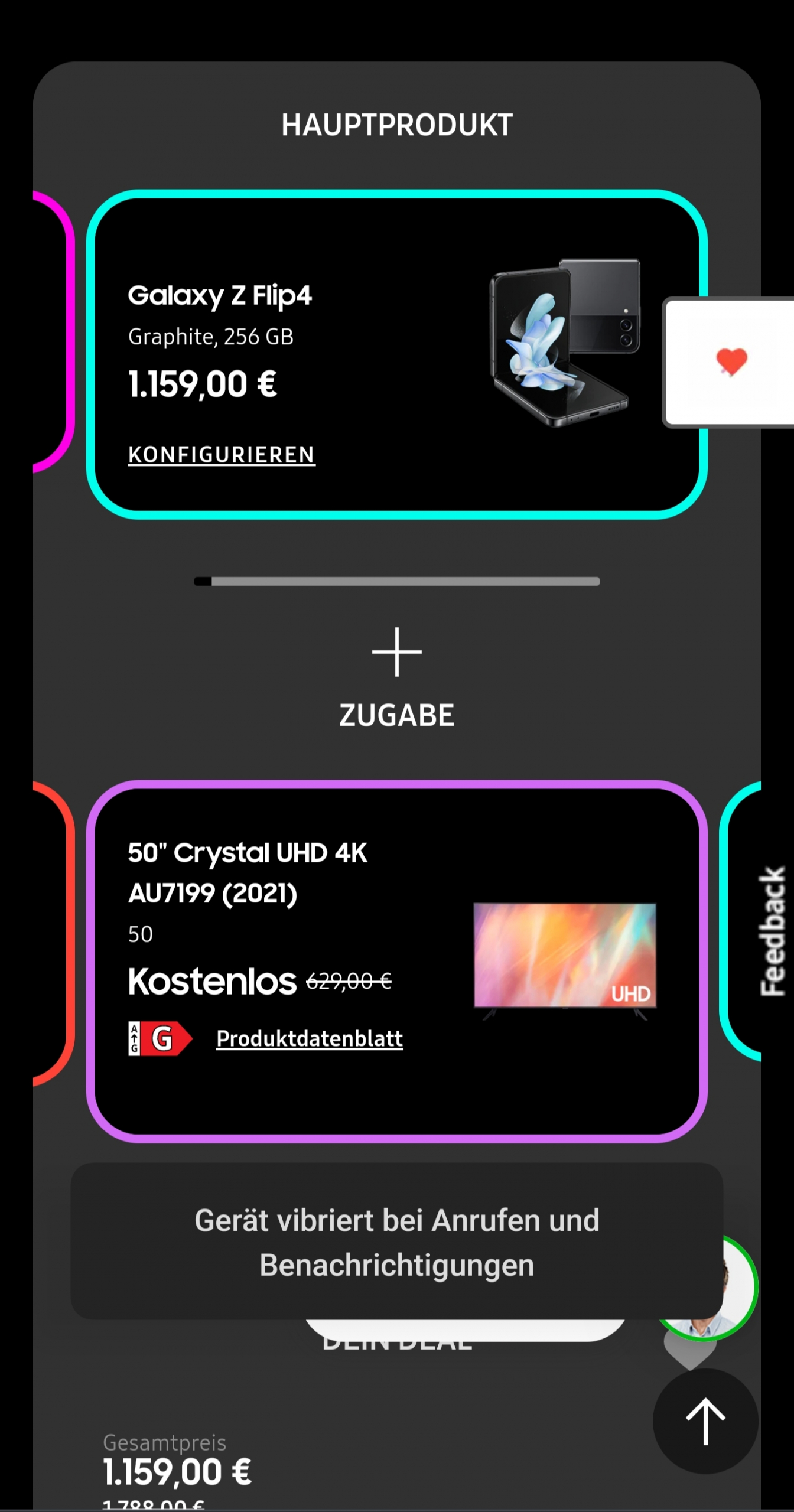Screen dimensions: 794x1512
Task: Jump back to top with arrow button
Action: point(705,1420)
